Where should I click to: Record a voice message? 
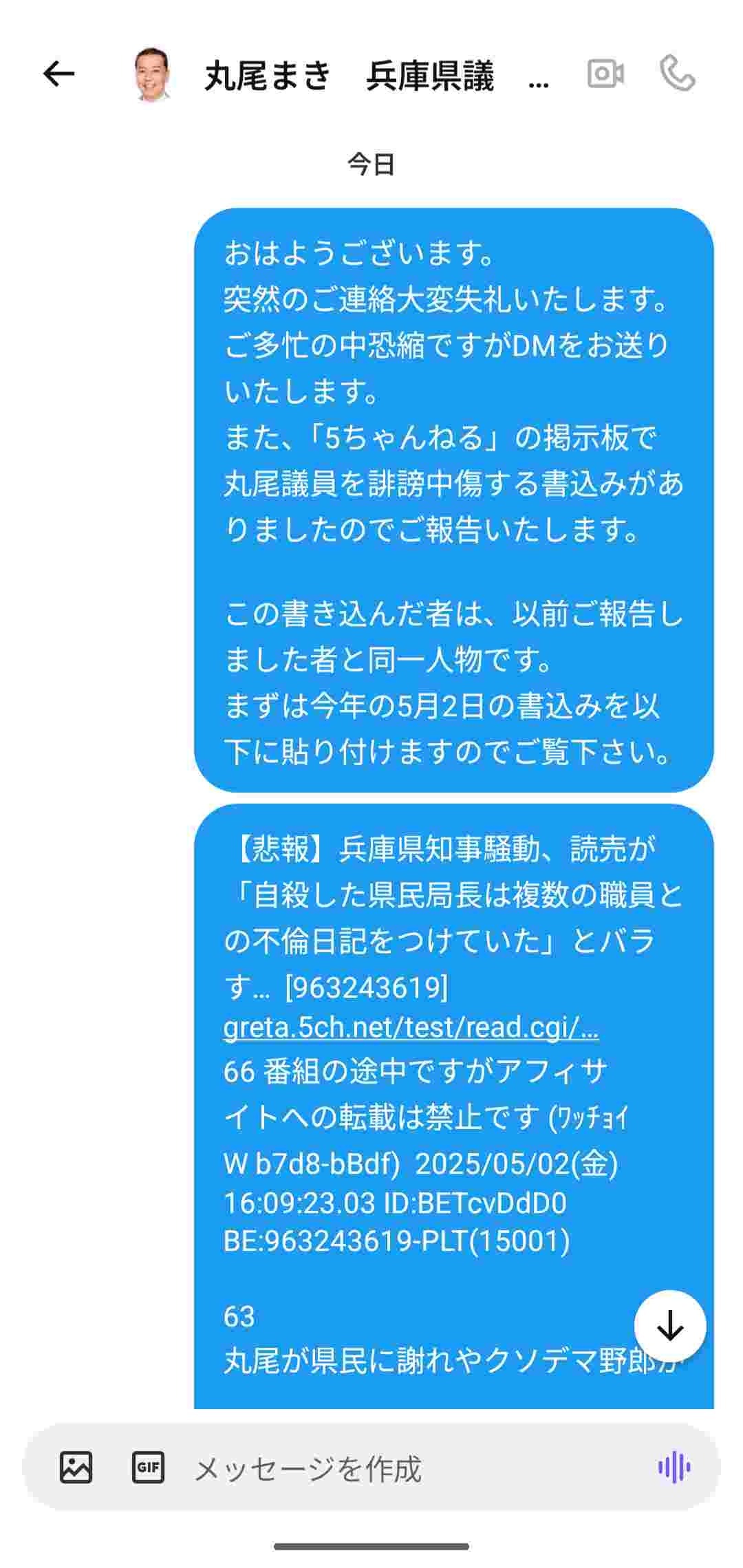674,1468
